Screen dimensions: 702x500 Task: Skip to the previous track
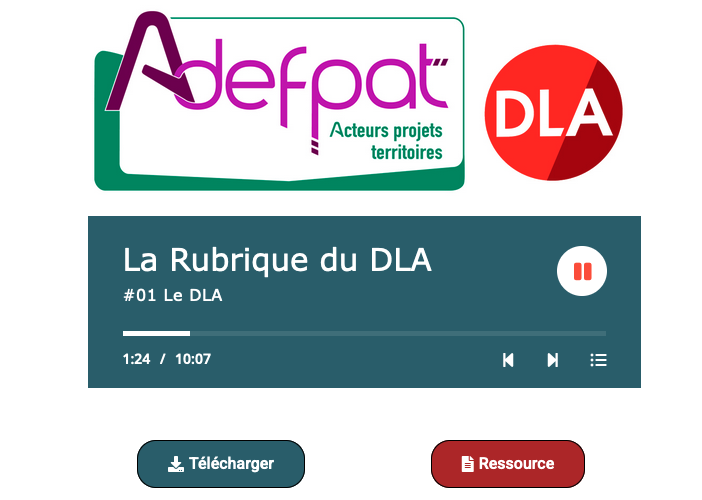click(508, 360)
